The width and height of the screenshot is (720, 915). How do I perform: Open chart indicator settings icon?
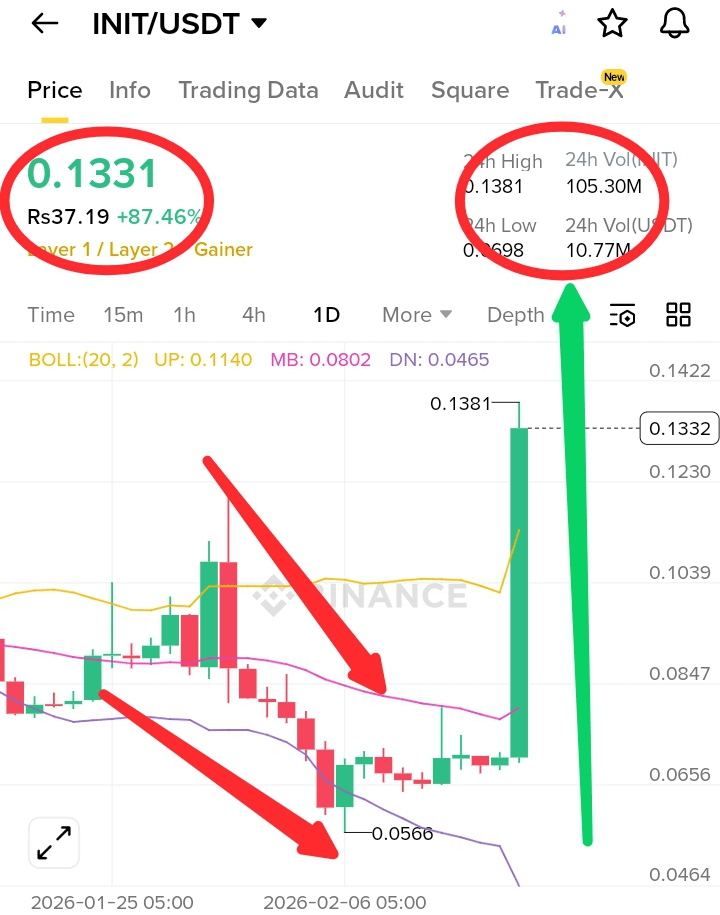coord(622,316)
